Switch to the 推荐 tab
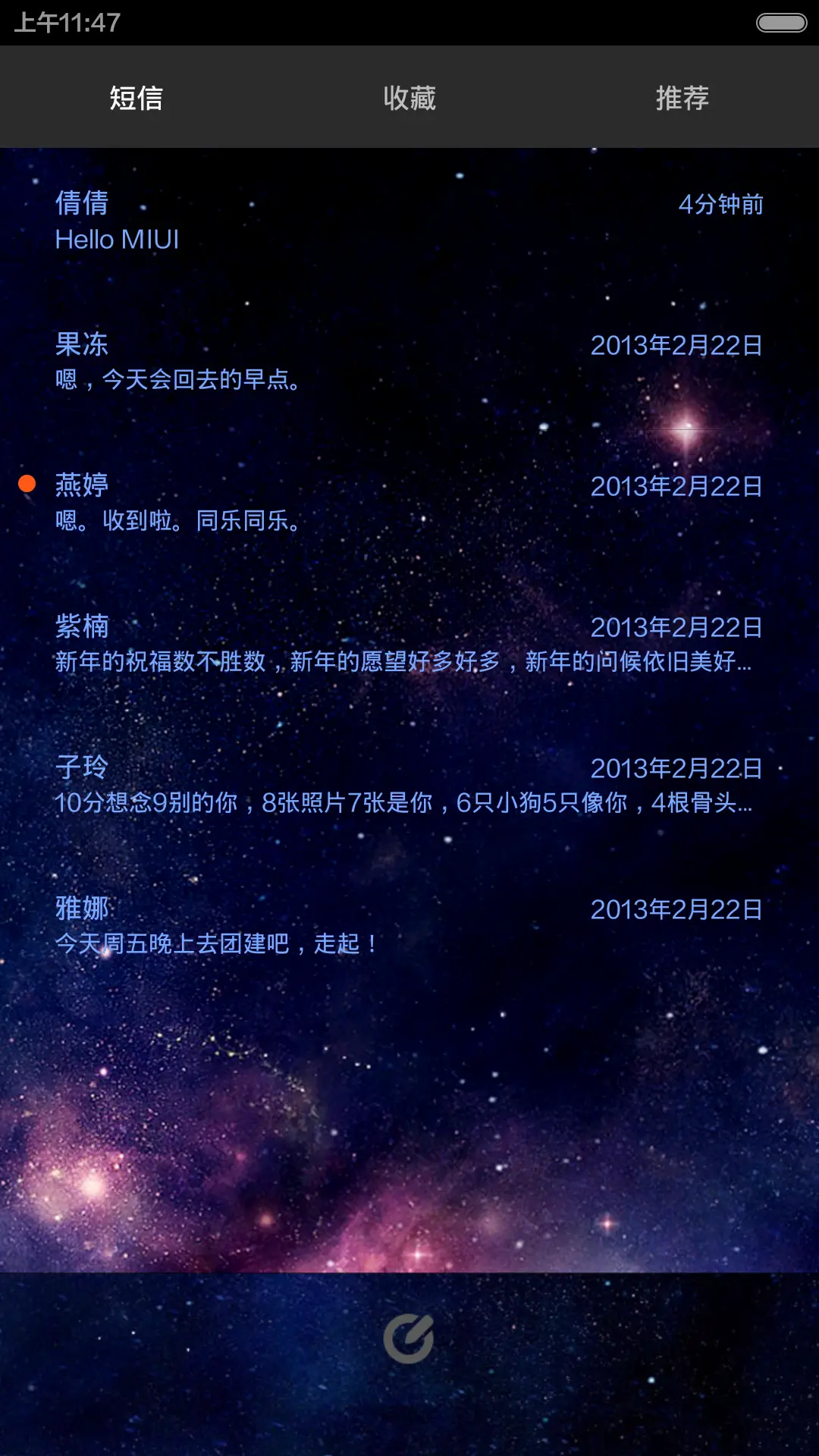The image size is (819, 1456). [x=682, y=99]
